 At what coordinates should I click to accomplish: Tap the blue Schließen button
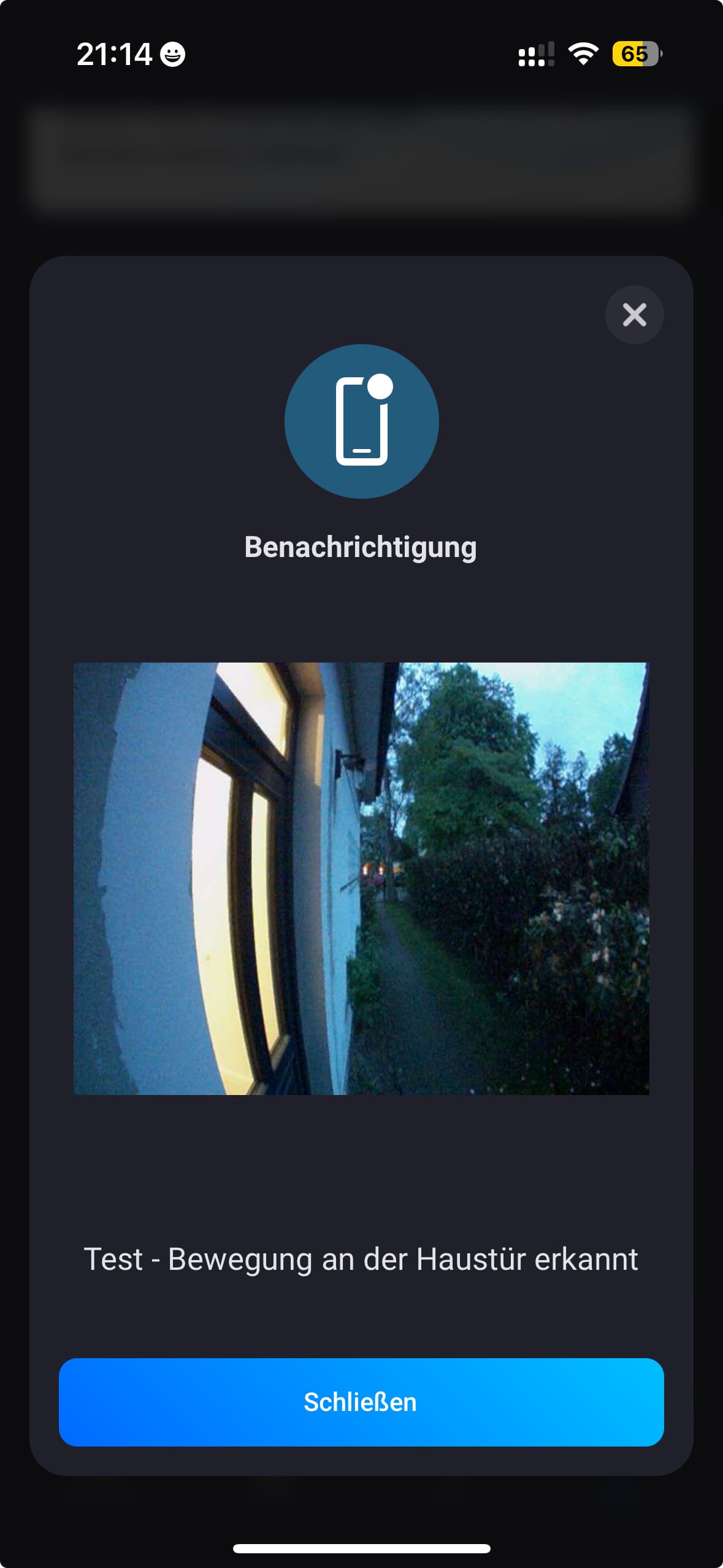pyautogui.click(x=361, y=1402)
